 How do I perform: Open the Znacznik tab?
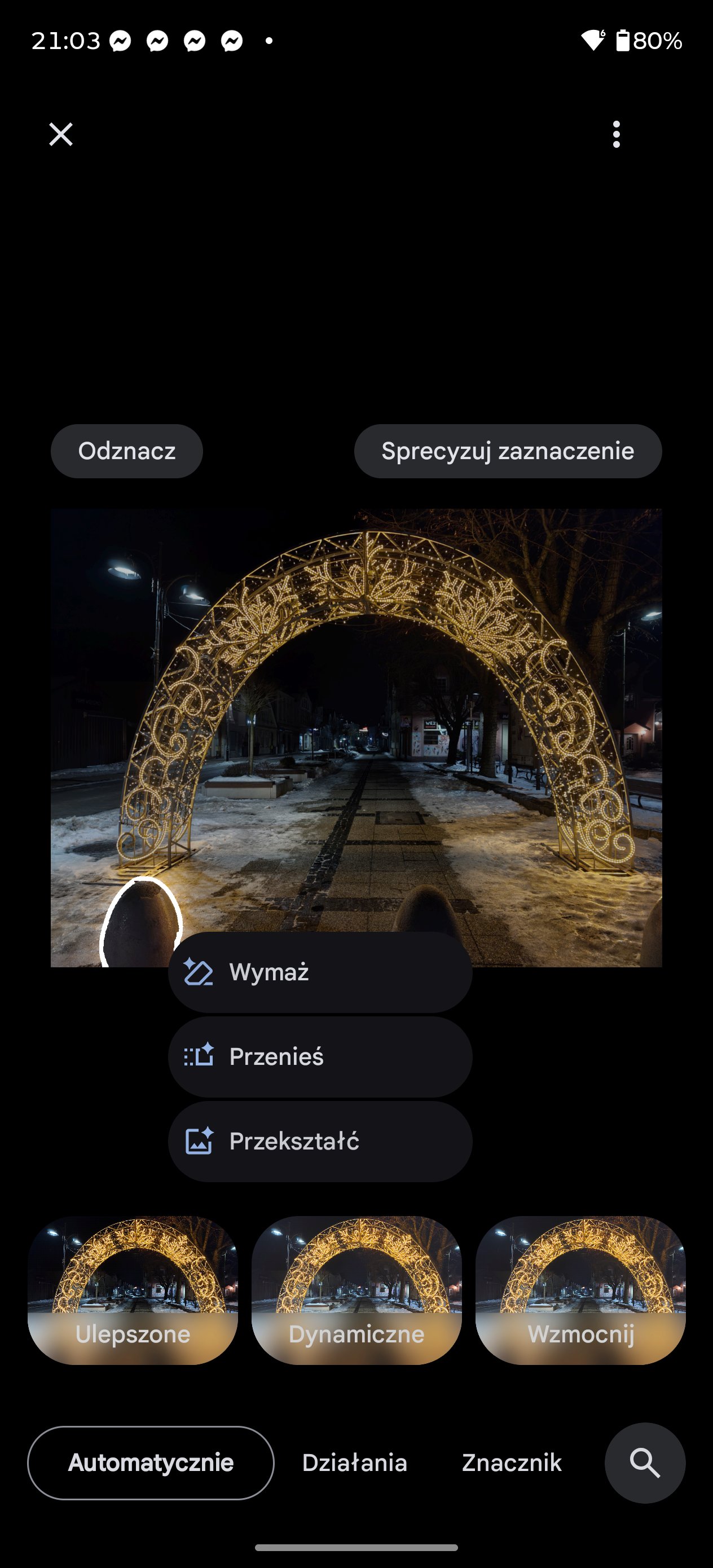[x=512, y=1463]
